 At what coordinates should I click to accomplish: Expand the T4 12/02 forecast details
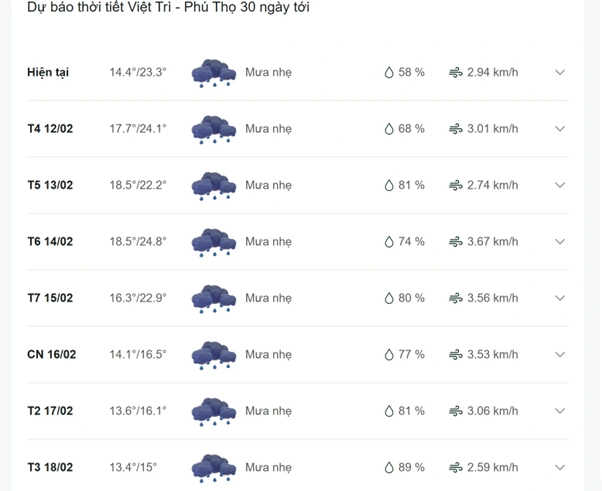click(560, 129)
